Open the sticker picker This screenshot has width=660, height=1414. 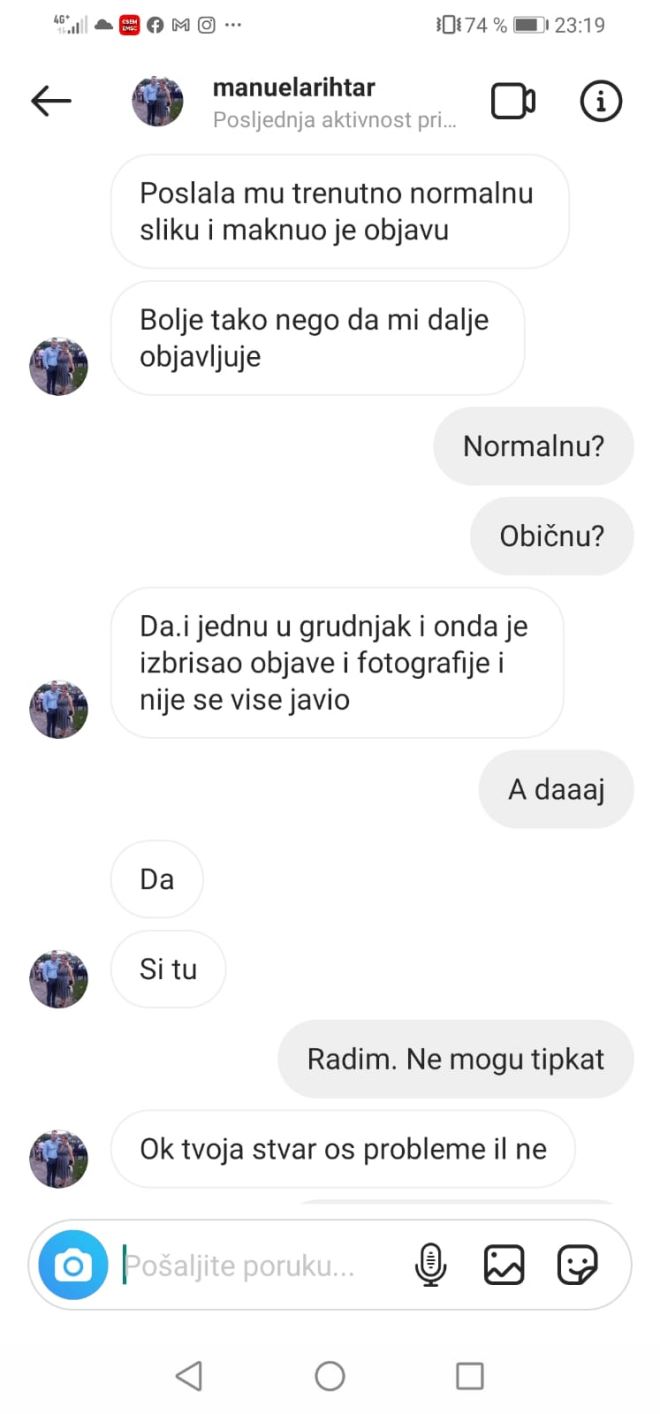coord(577,1266)
